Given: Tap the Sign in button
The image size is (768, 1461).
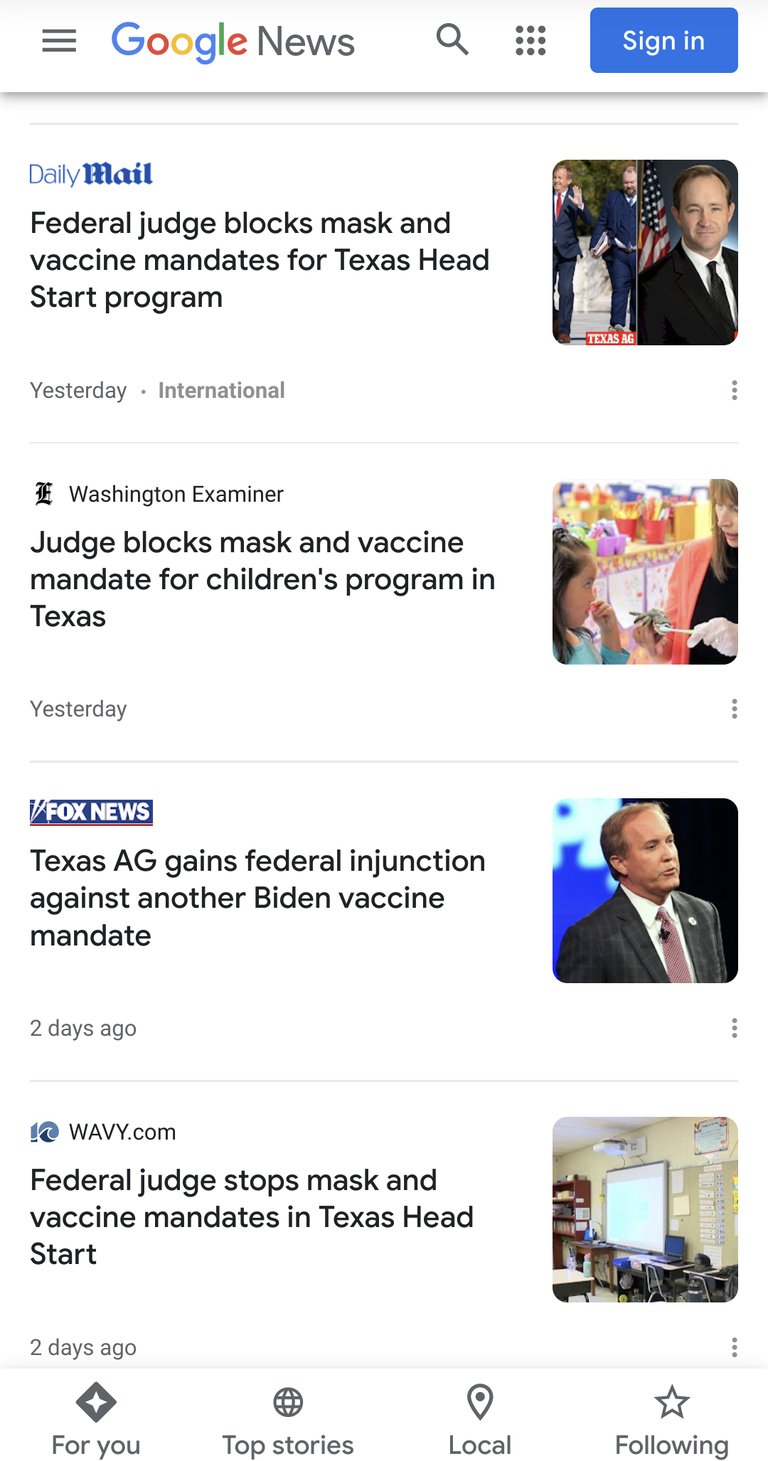Looking at the screenshot, I should (x=663, y=41).
